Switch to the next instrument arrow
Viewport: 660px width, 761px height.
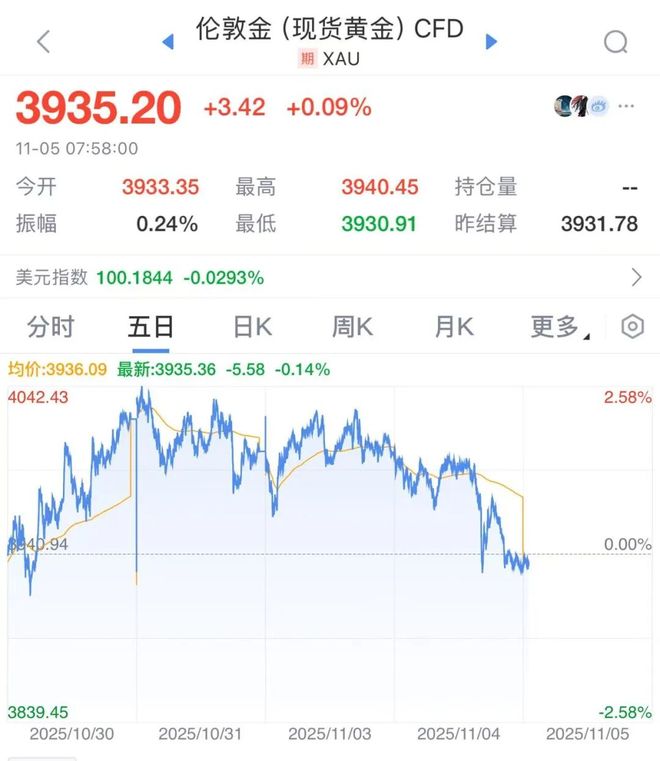point(491,41)
